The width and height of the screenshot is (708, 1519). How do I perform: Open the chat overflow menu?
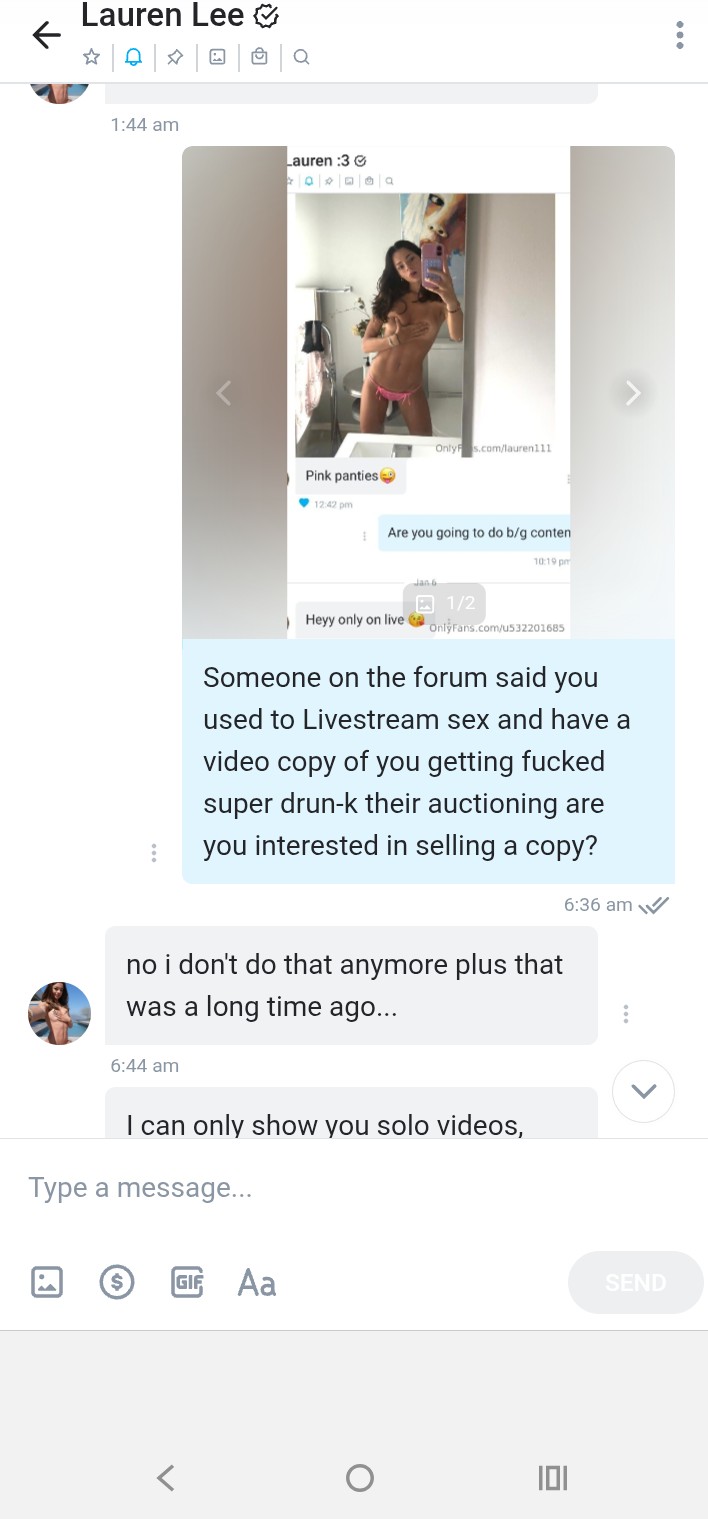click(680, 35)
